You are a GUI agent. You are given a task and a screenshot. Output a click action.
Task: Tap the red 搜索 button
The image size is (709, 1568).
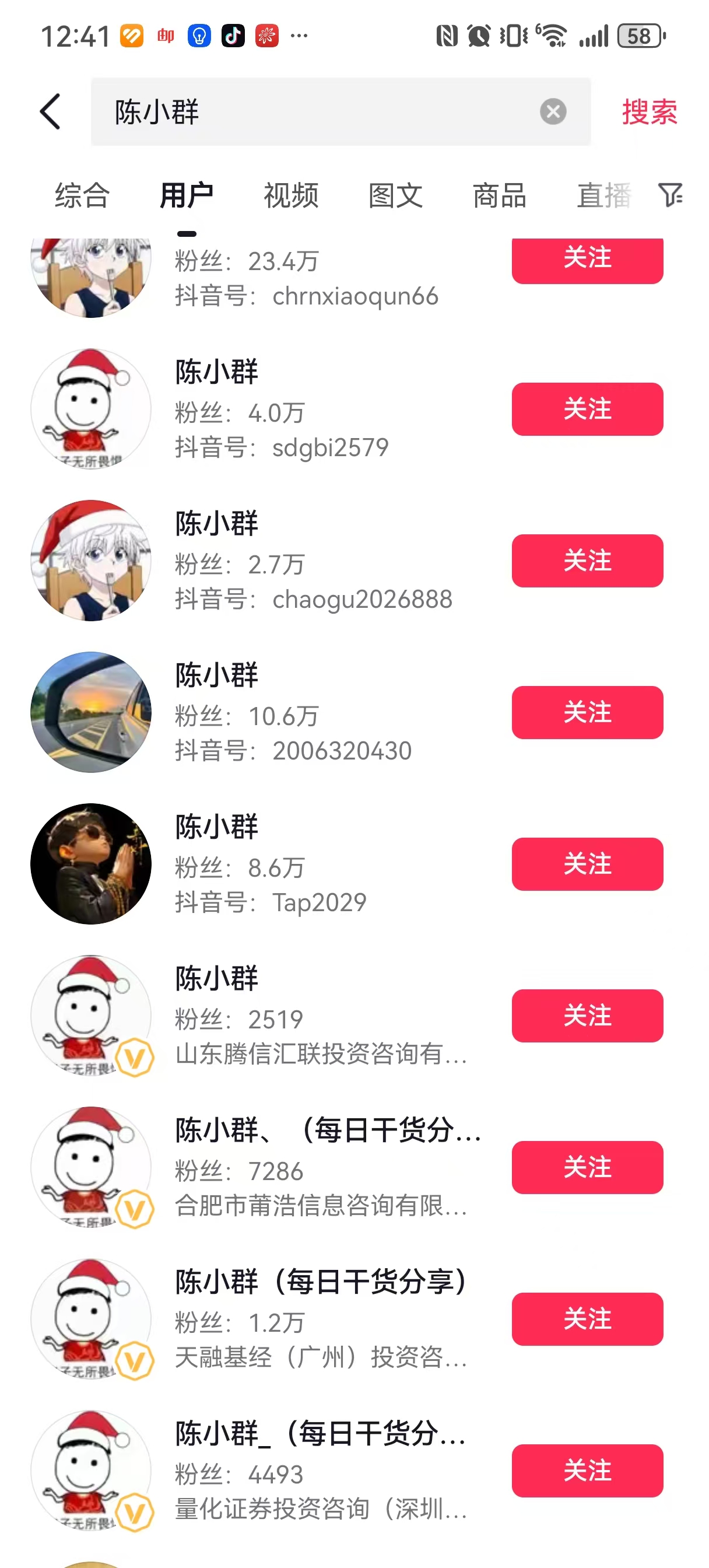click(x=649, y=112)
